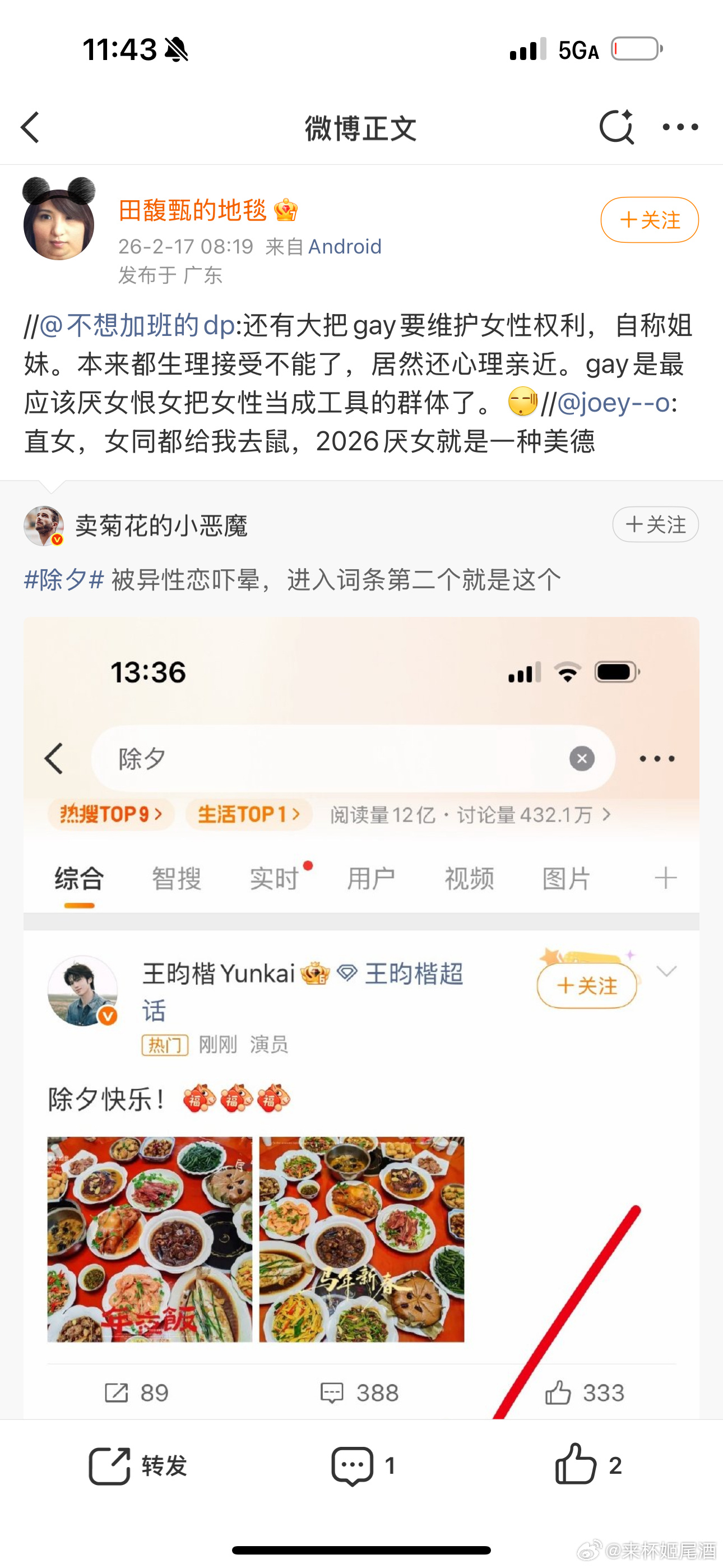The height and width of the screenshot is (1568, 723).
Task: View the attached screenshot image in the repost
Action: pyautogui.click(x=361, y=1017)
